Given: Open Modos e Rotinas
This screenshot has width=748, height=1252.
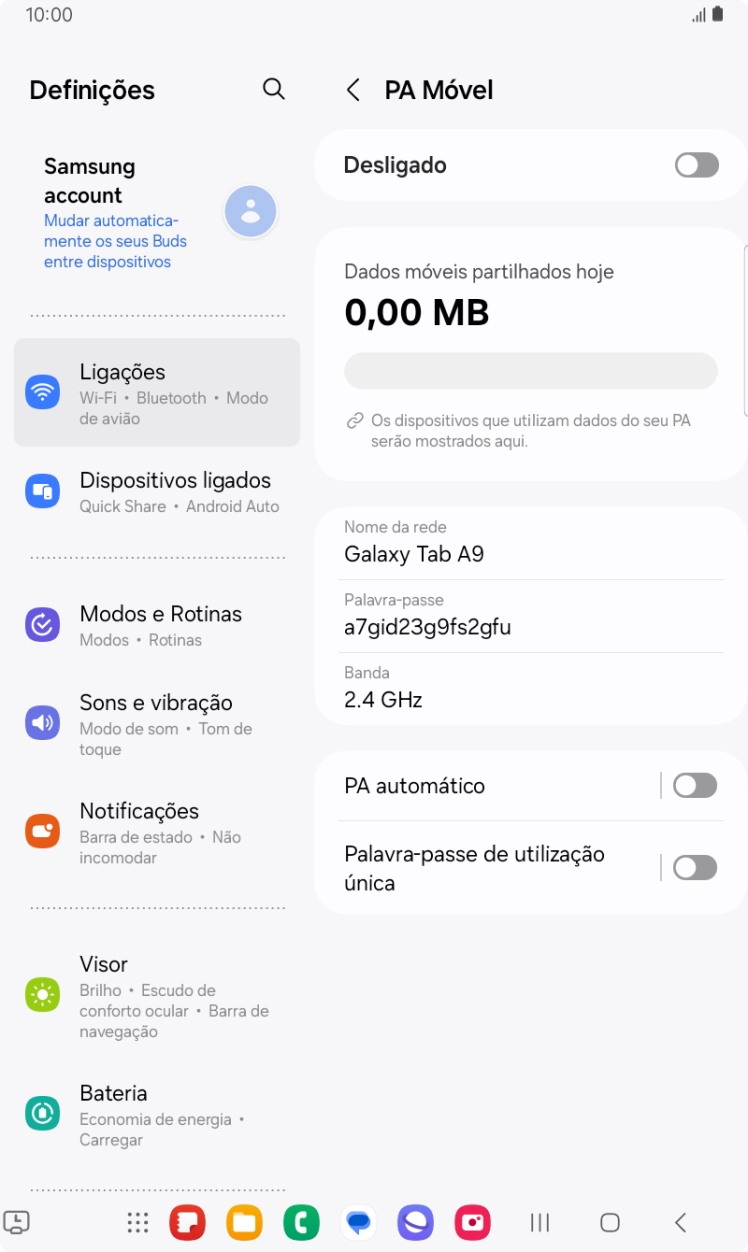Looking at the screenshot, I should point(157,625).
